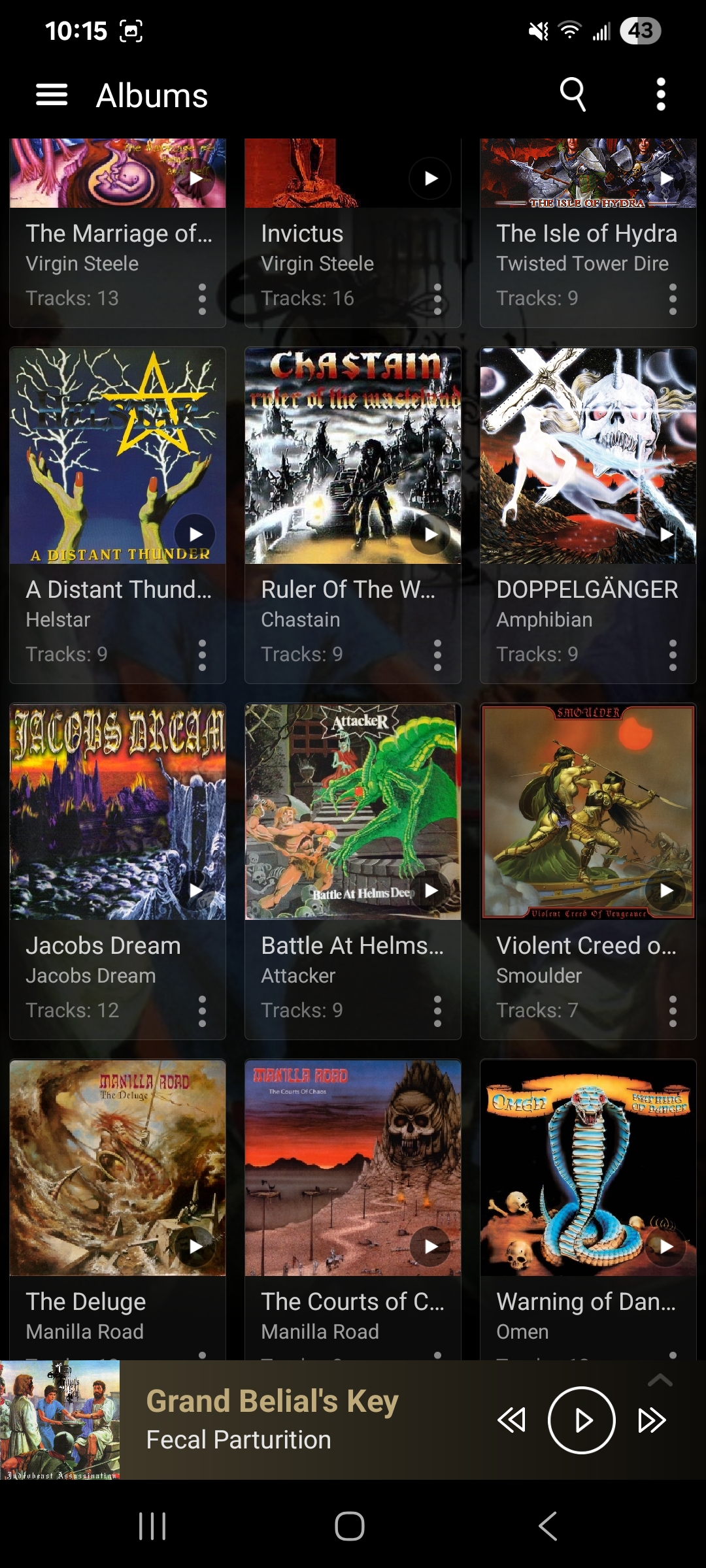Open options for Violent Creed album by Smoulder
The image size is (706, 1568).
click(673, 1011)
